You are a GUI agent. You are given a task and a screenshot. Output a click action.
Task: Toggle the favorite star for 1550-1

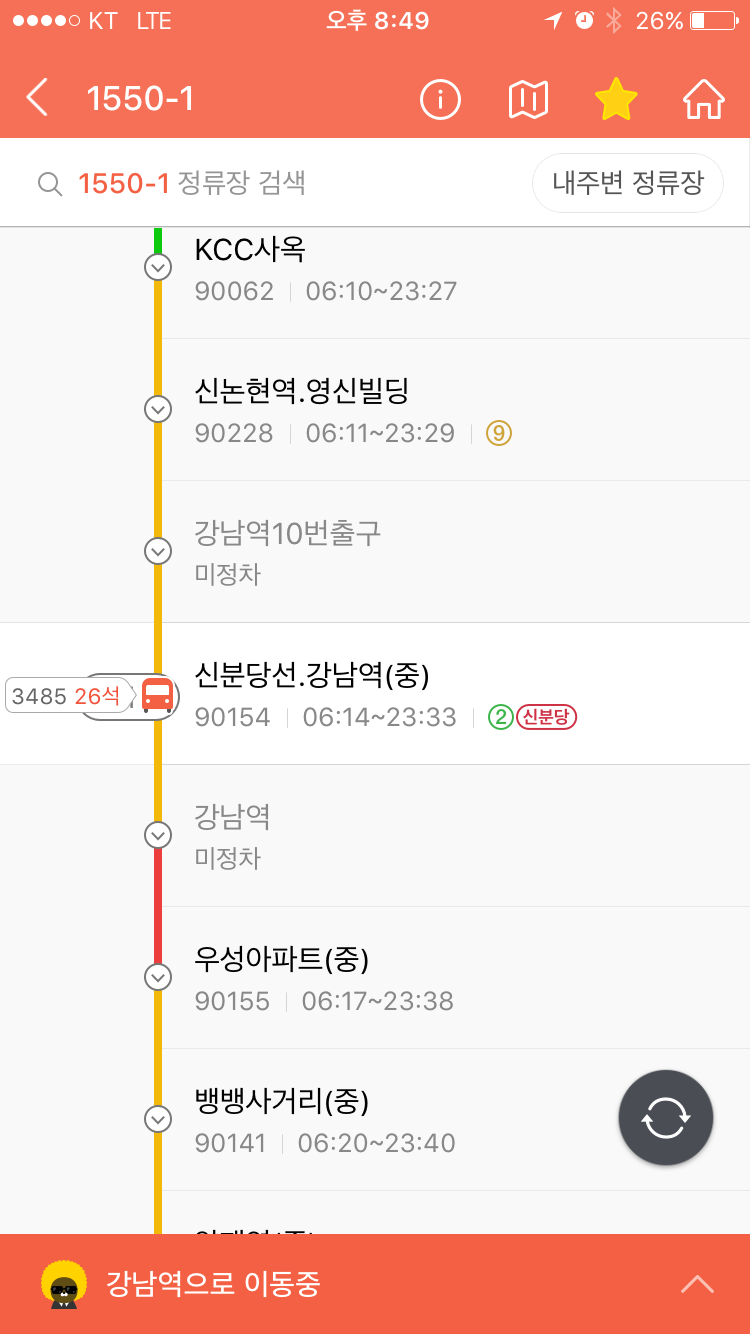pyautogui.click(x=616, y=98)
